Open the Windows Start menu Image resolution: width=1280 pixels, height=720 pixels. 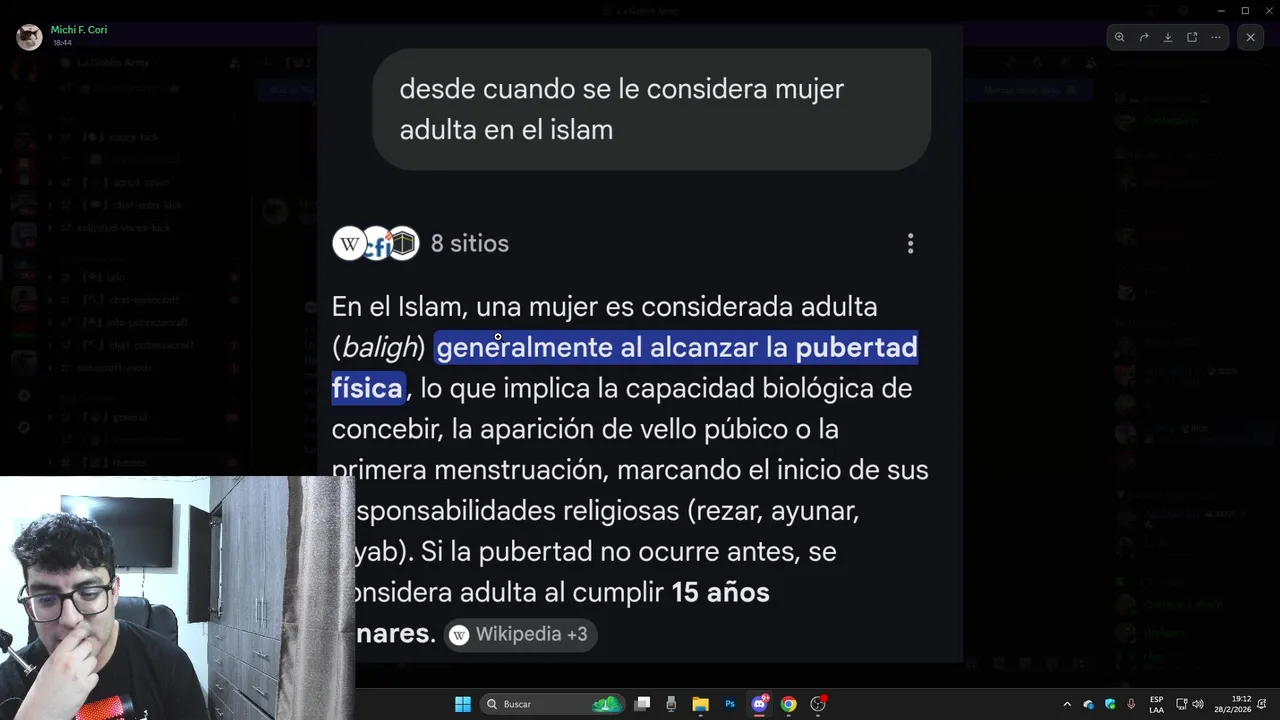click(x=463, y=704)
